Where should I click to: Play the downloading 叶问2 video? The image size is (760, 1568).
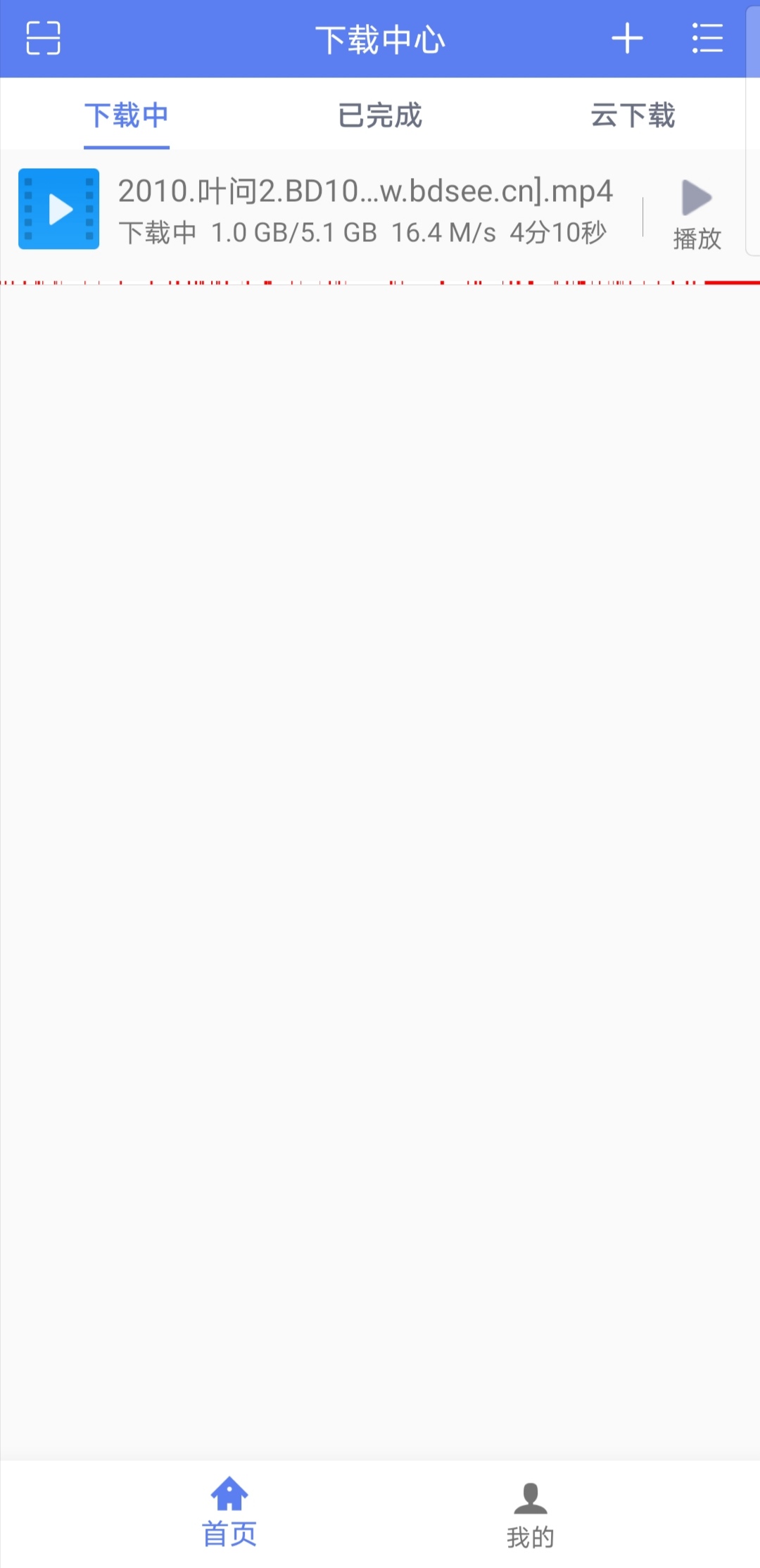coord(697,213)
